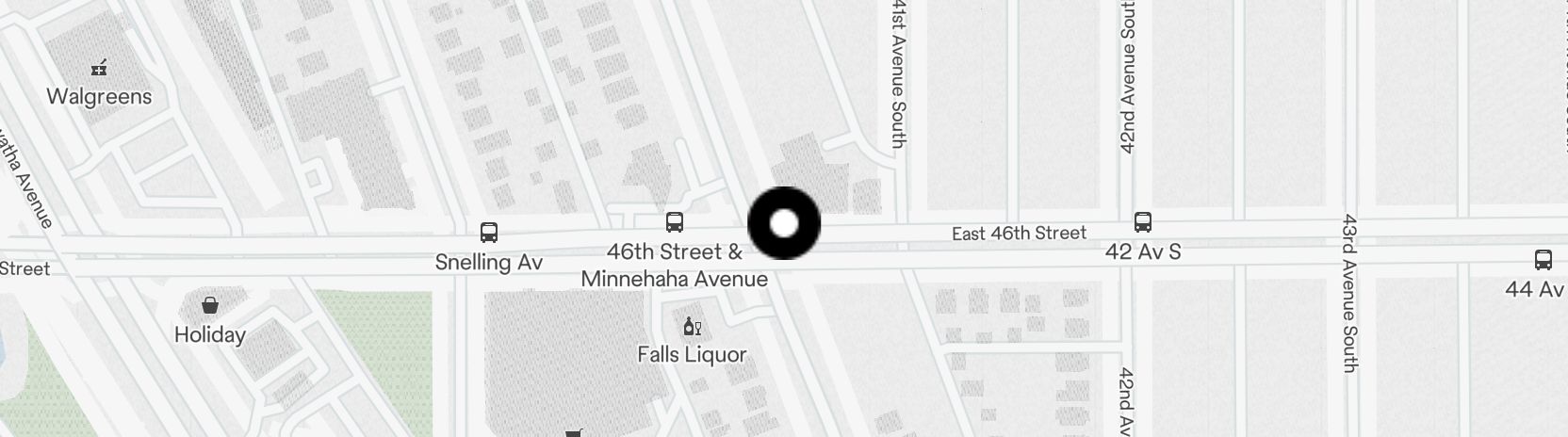Open the Walgreens place marker

(x=99, y=68)
